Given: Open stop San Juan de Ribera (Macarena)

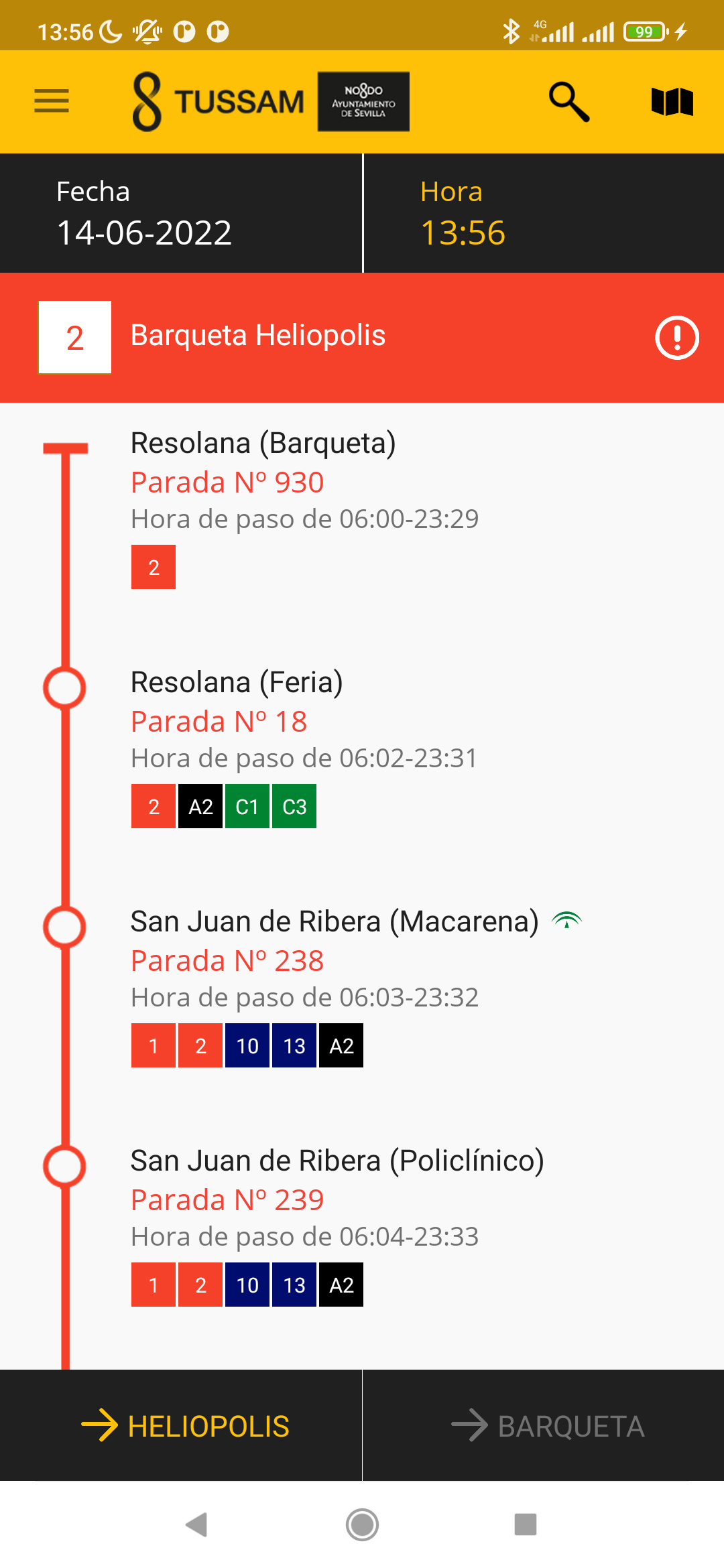Looking at the screenshot, I should (362, 986).
